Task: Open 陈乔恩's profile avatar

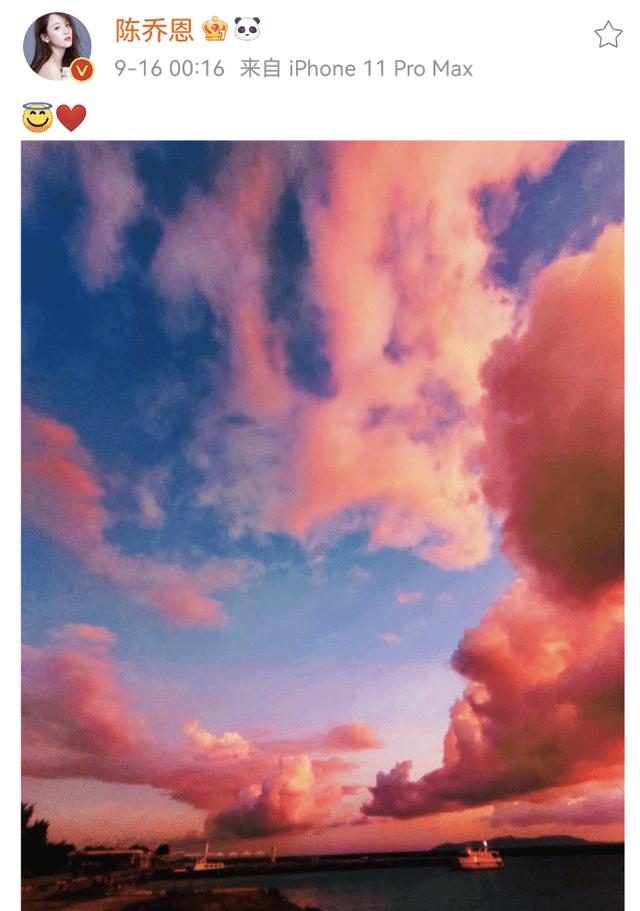Action: pos(58,46)
